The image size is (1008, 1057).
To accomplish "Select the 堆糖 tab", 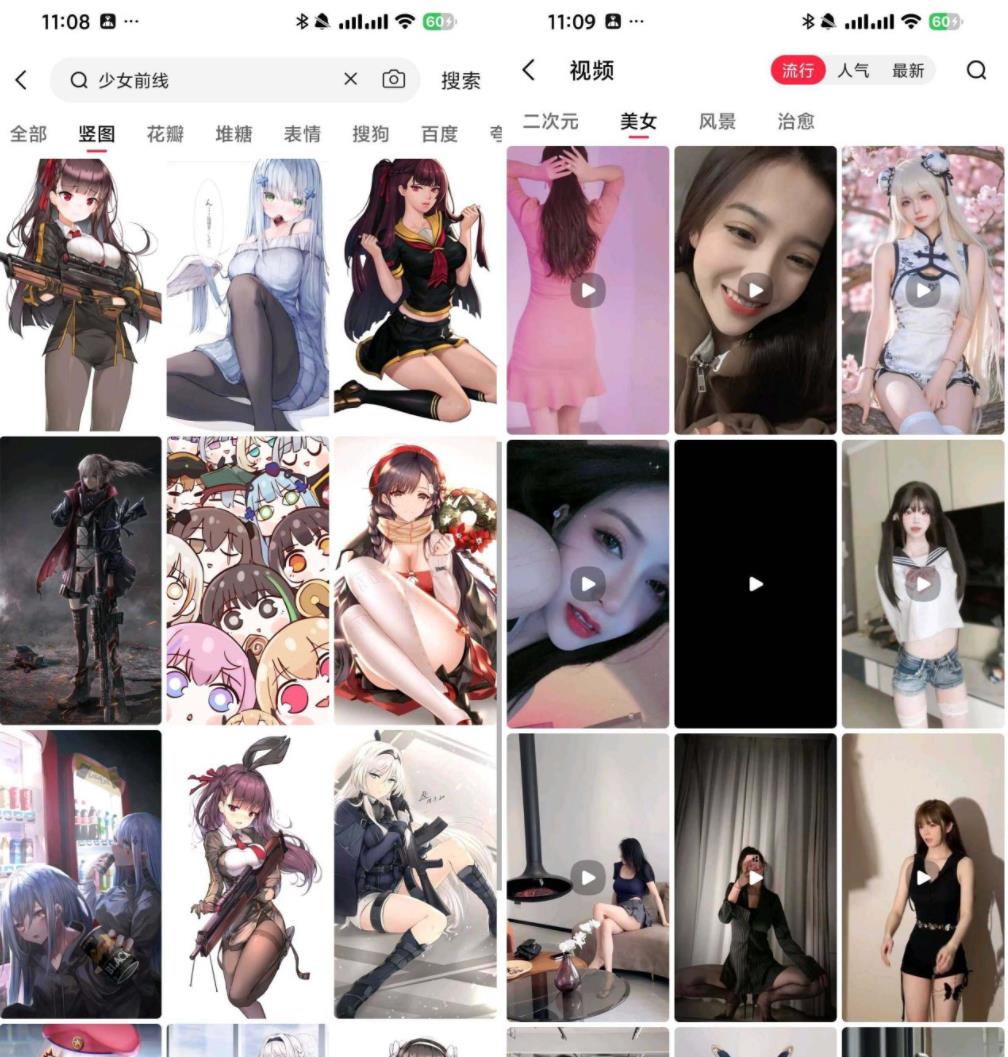I will (x=234, y=134).
